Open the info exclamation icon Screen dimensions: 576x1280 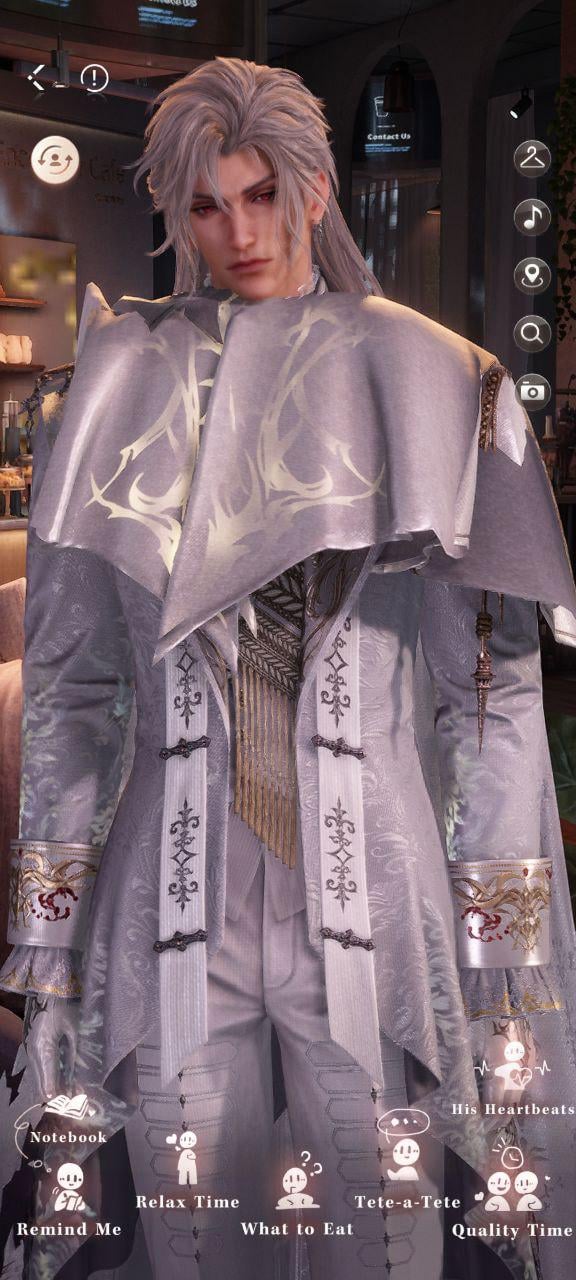[x=94, y=78]
